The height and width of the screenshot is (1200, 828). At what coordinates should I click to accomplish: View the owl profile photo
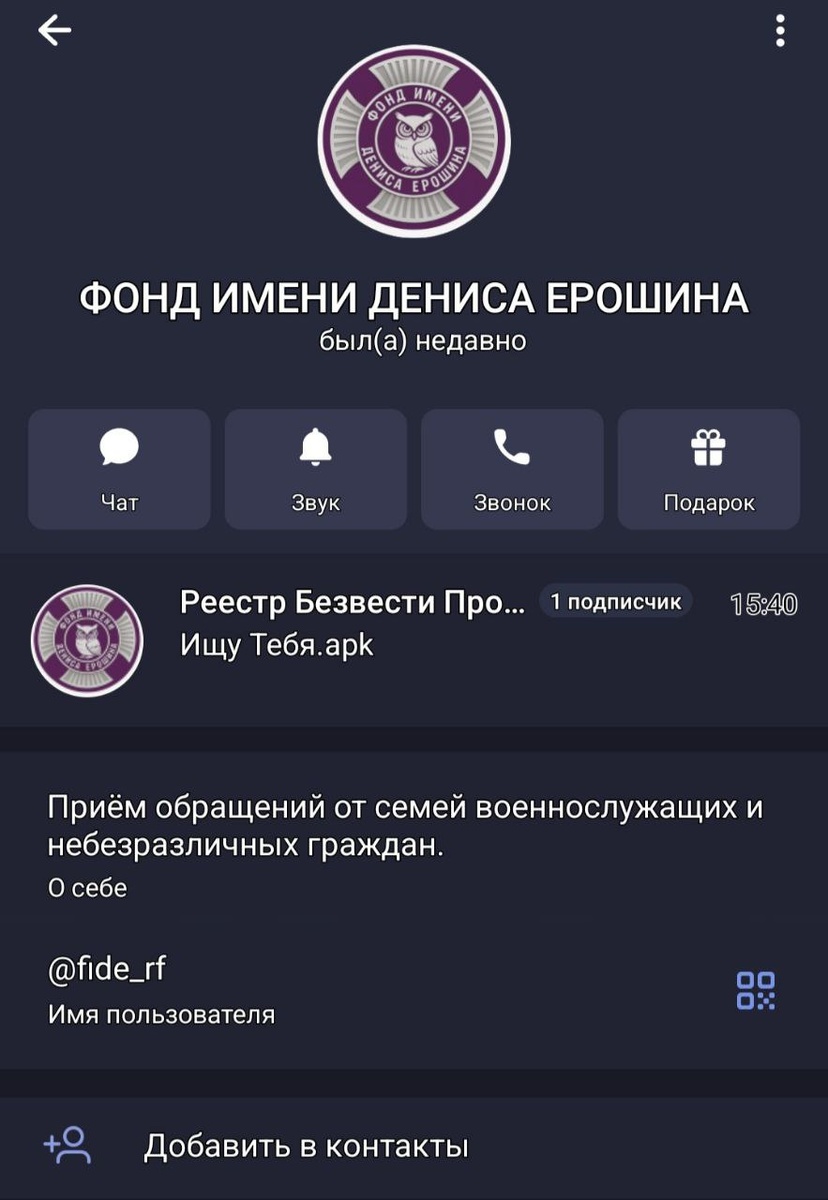tap(414, 142)
